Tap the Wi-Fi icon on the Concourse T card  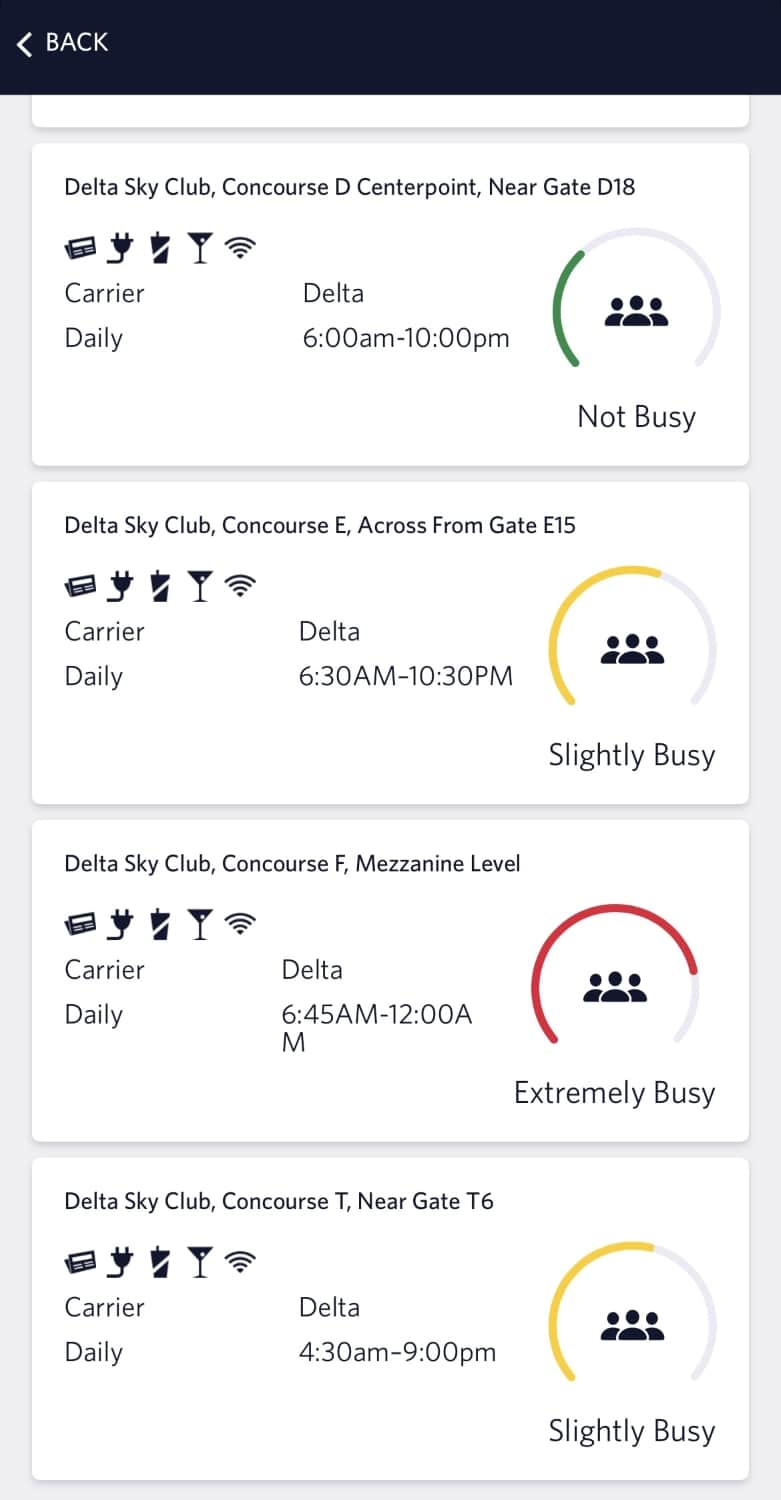(240, 1261)
